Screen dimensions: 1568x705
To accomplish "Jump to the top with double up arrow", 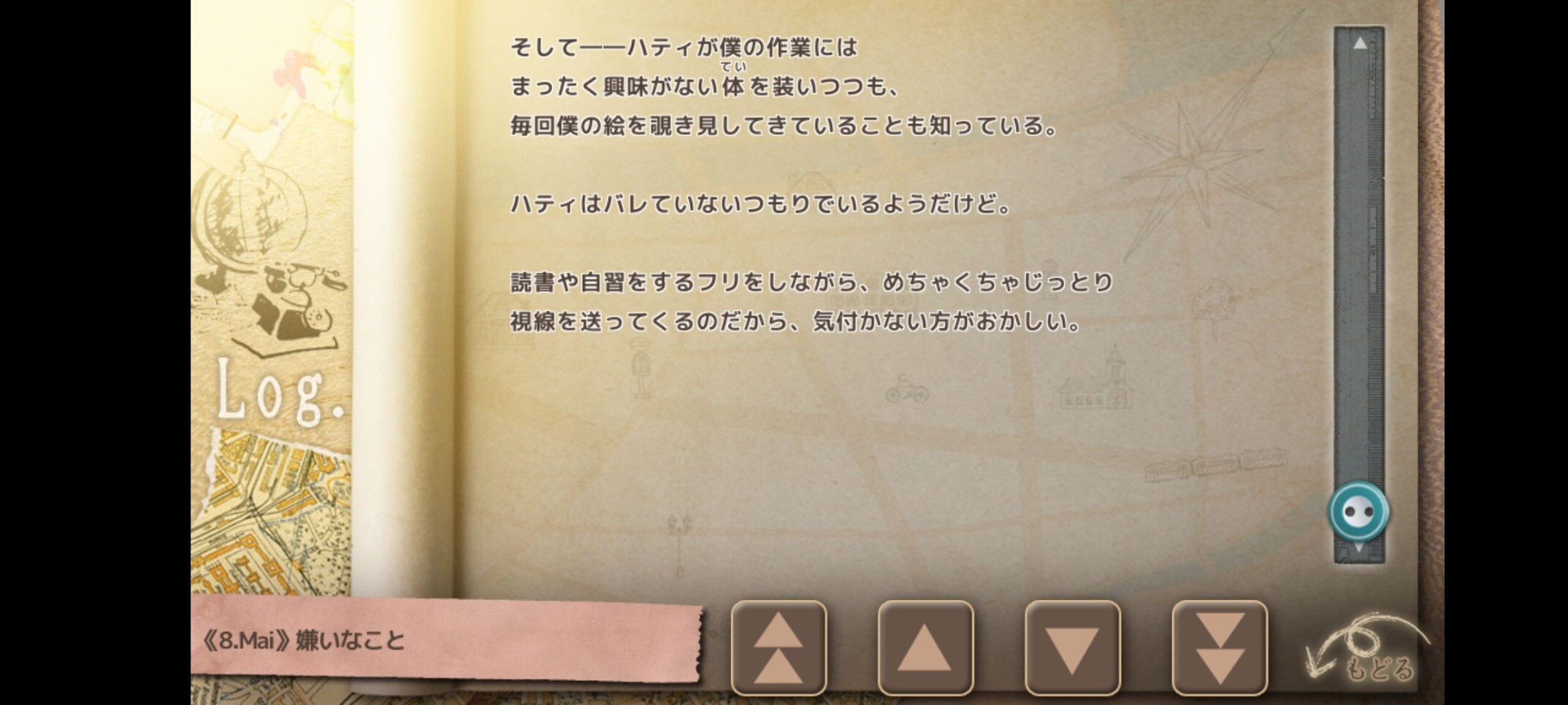I will pyautogui.click(x=779, y=647).
